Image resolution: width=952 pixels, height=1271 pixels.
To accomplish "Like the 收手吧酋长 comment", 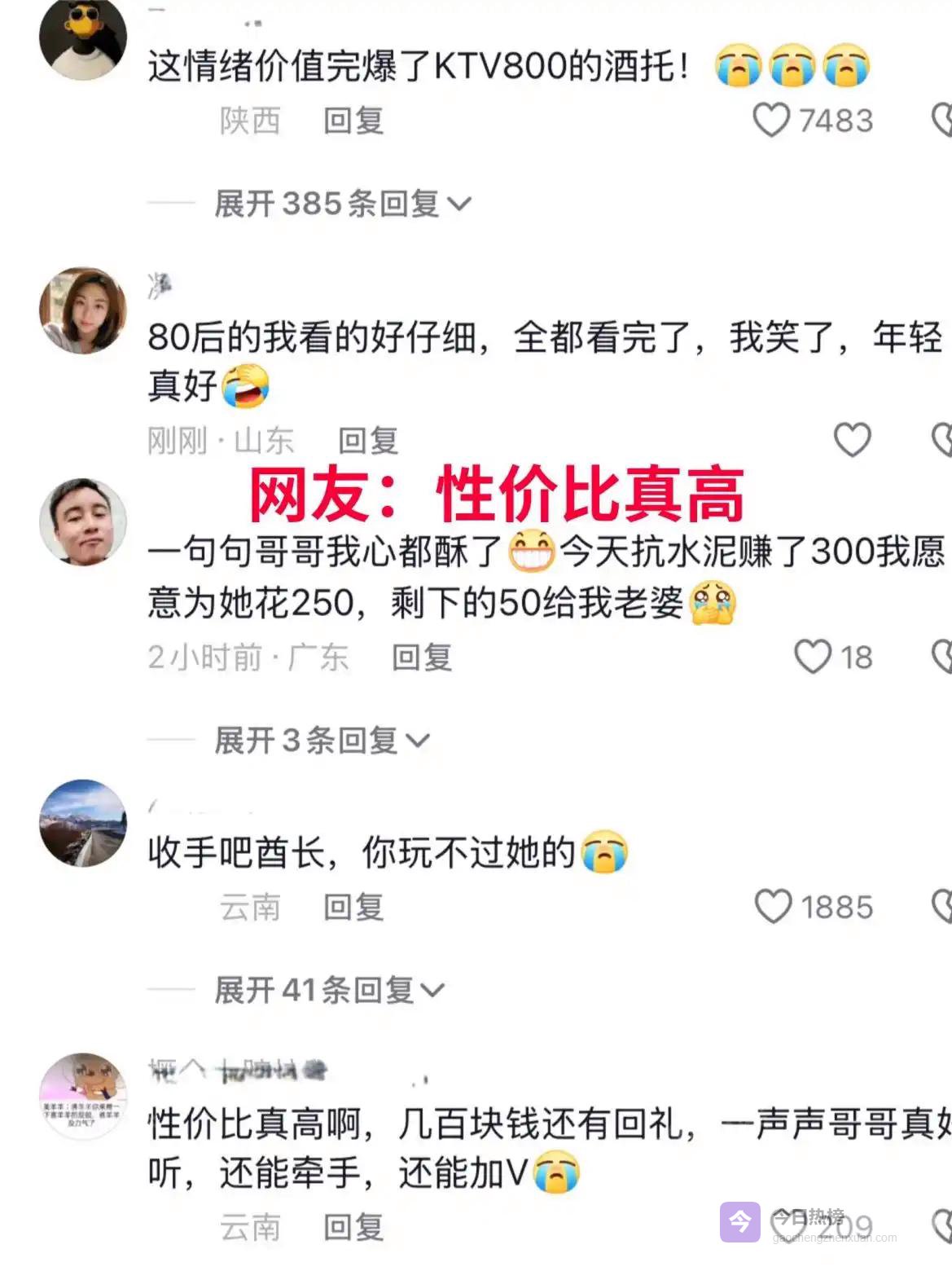I will pos(773,907).
